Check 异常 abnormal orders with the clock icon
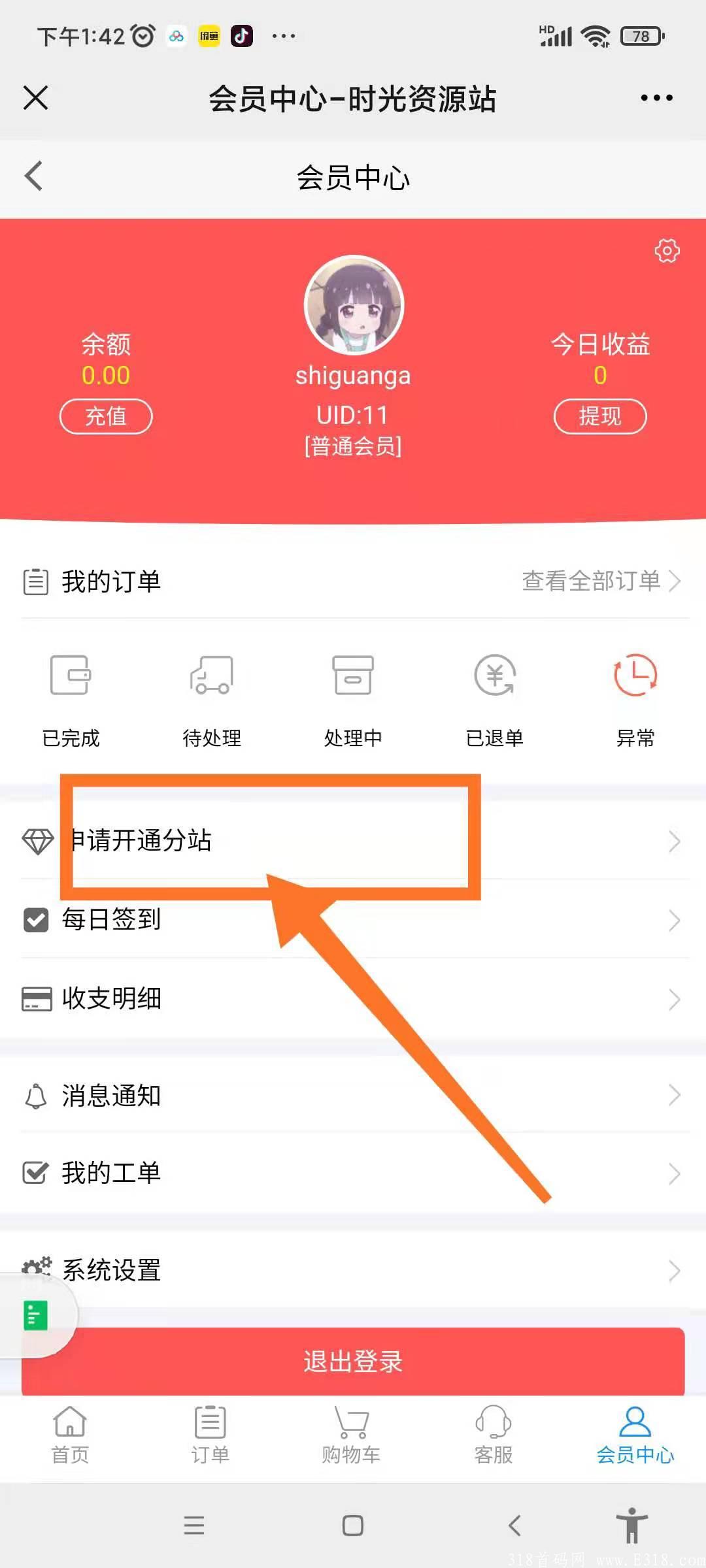Screen dimensions: 706x1568 click(636, 676)
